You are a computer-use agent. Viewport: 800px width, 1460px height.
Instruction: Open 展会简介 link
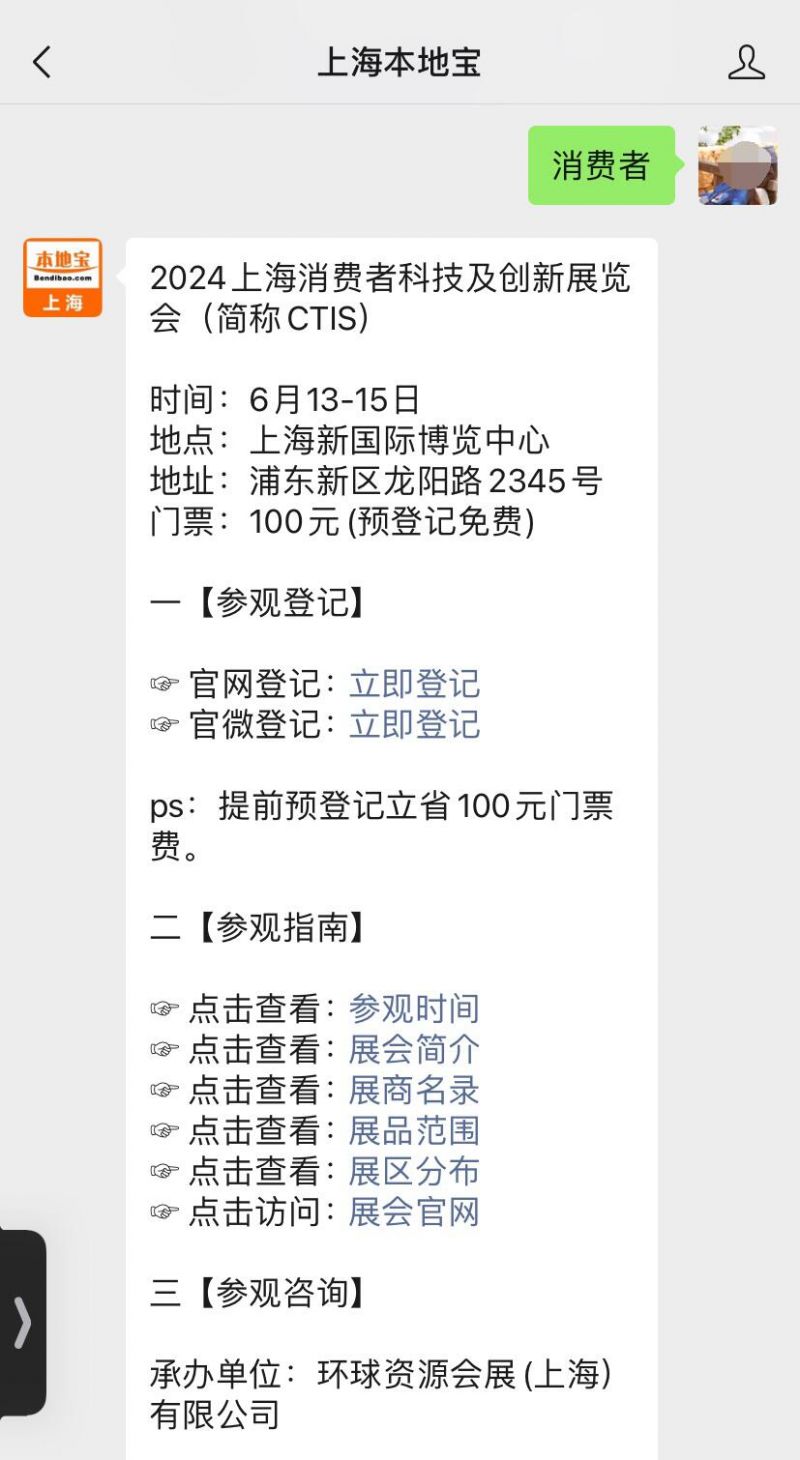coord(414,1049)
